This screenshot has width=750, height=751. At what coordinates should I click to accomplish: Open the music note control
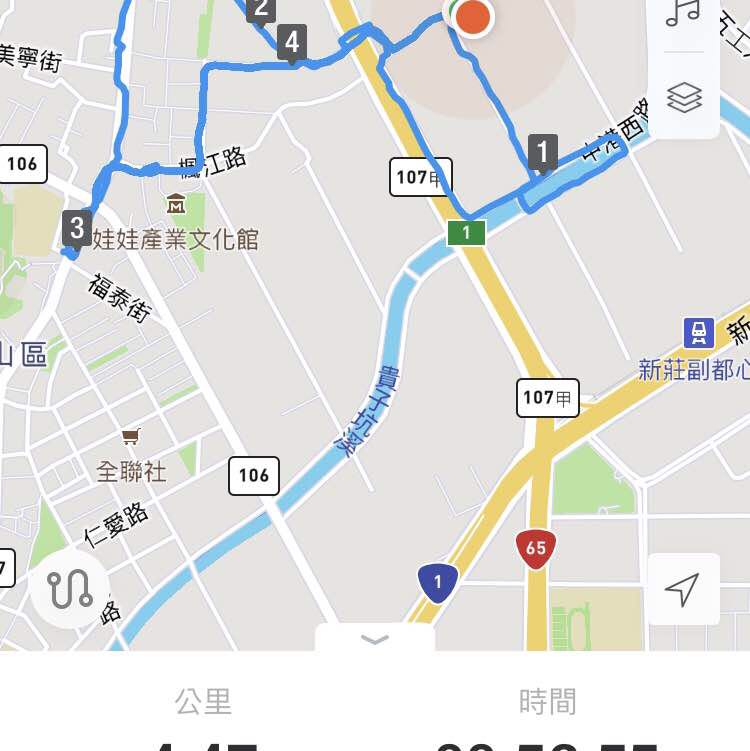point(684,14)
